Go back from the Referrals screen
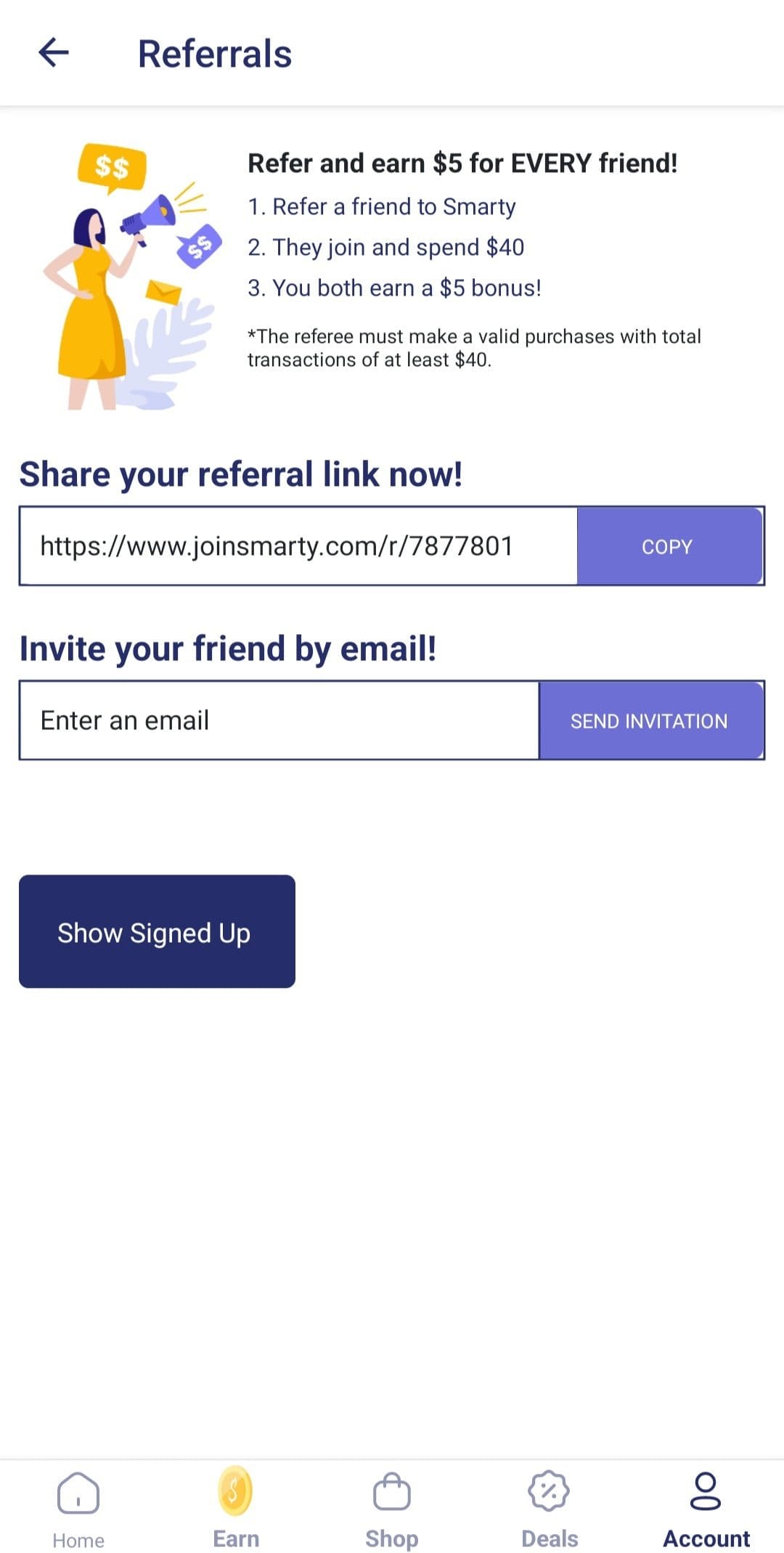Screen dimensions: 784x1553 coord(54,53)
